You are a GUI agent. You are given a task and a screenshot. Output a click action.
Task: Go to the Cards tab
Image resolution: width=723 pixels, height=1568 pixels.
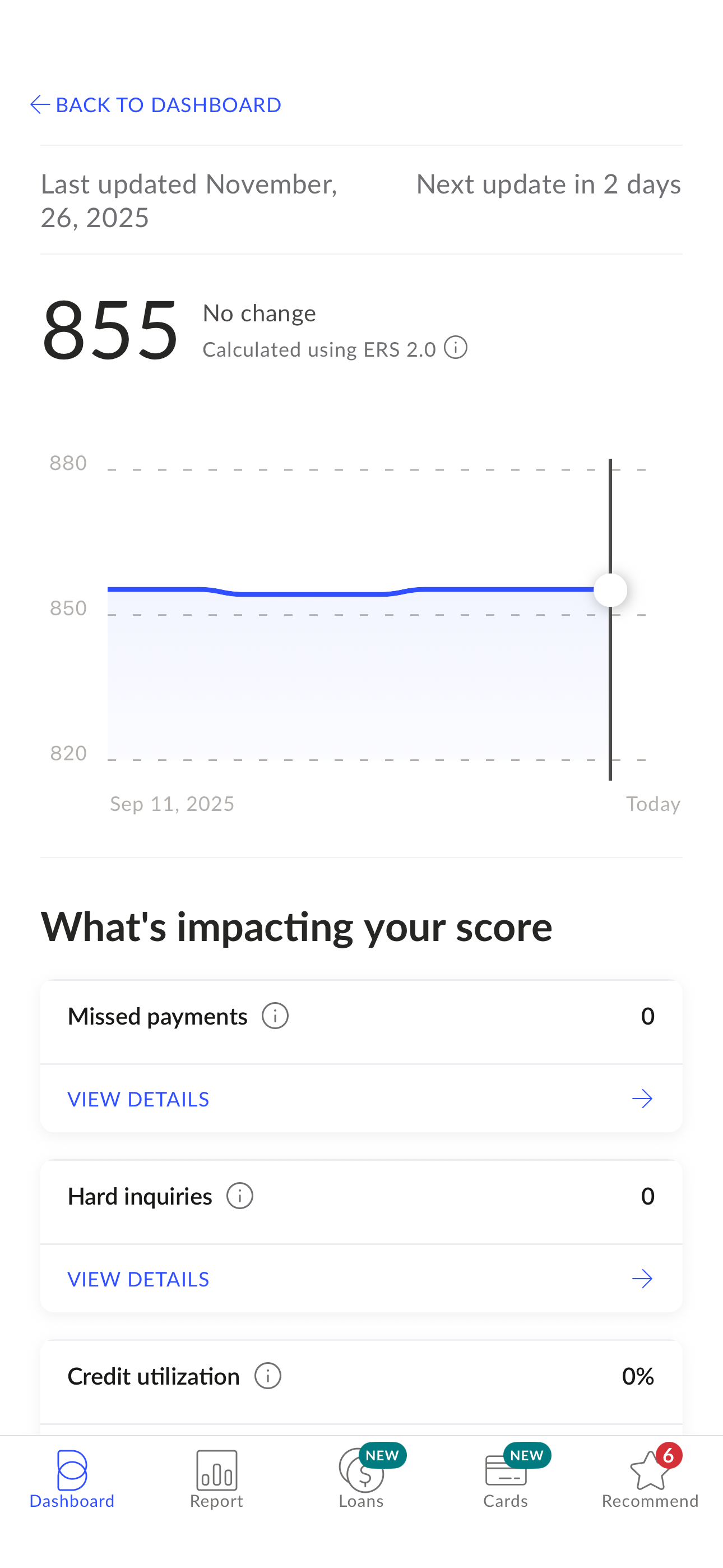[506, 1479]
